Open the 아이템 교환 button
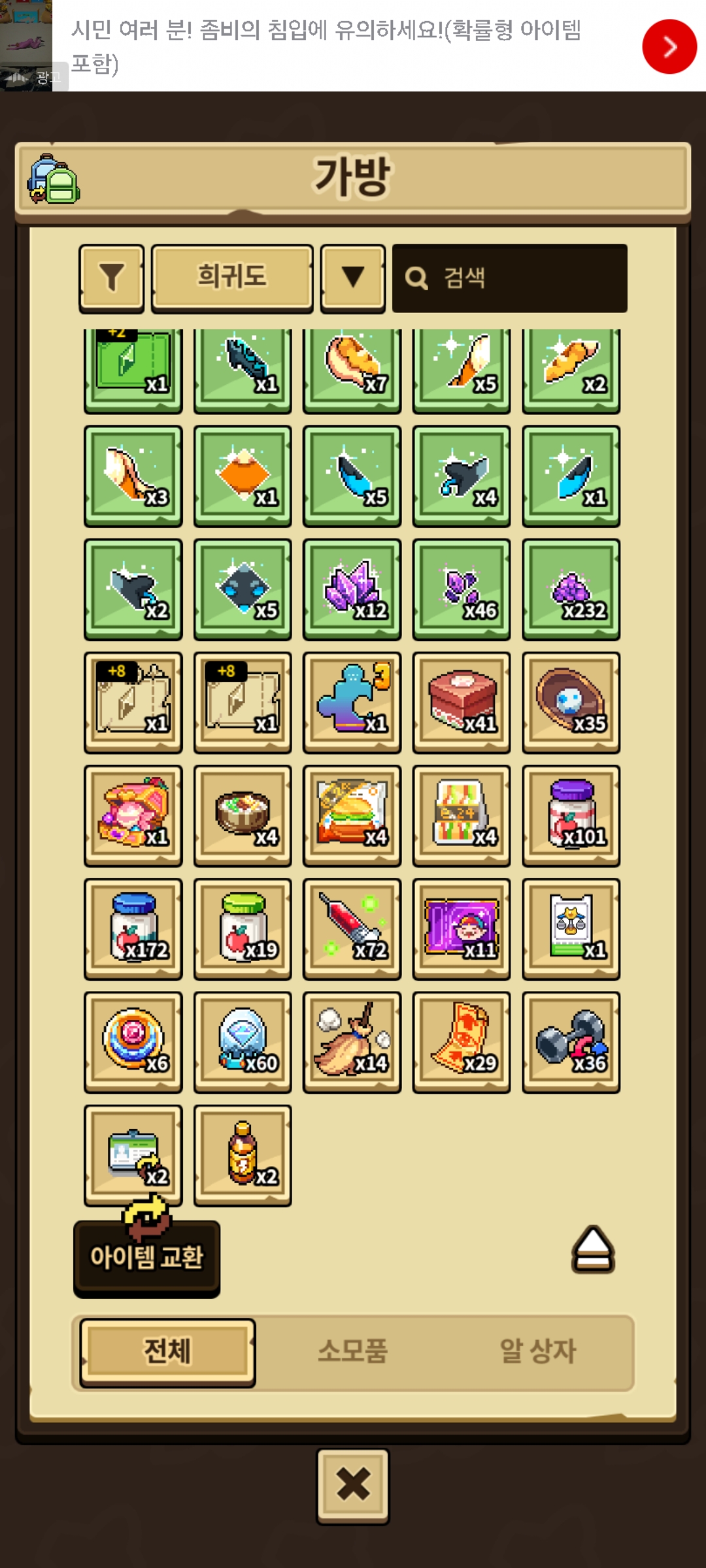This screenshot has height=1568, width=706. pyautogui.click(x=146, y=1256)
